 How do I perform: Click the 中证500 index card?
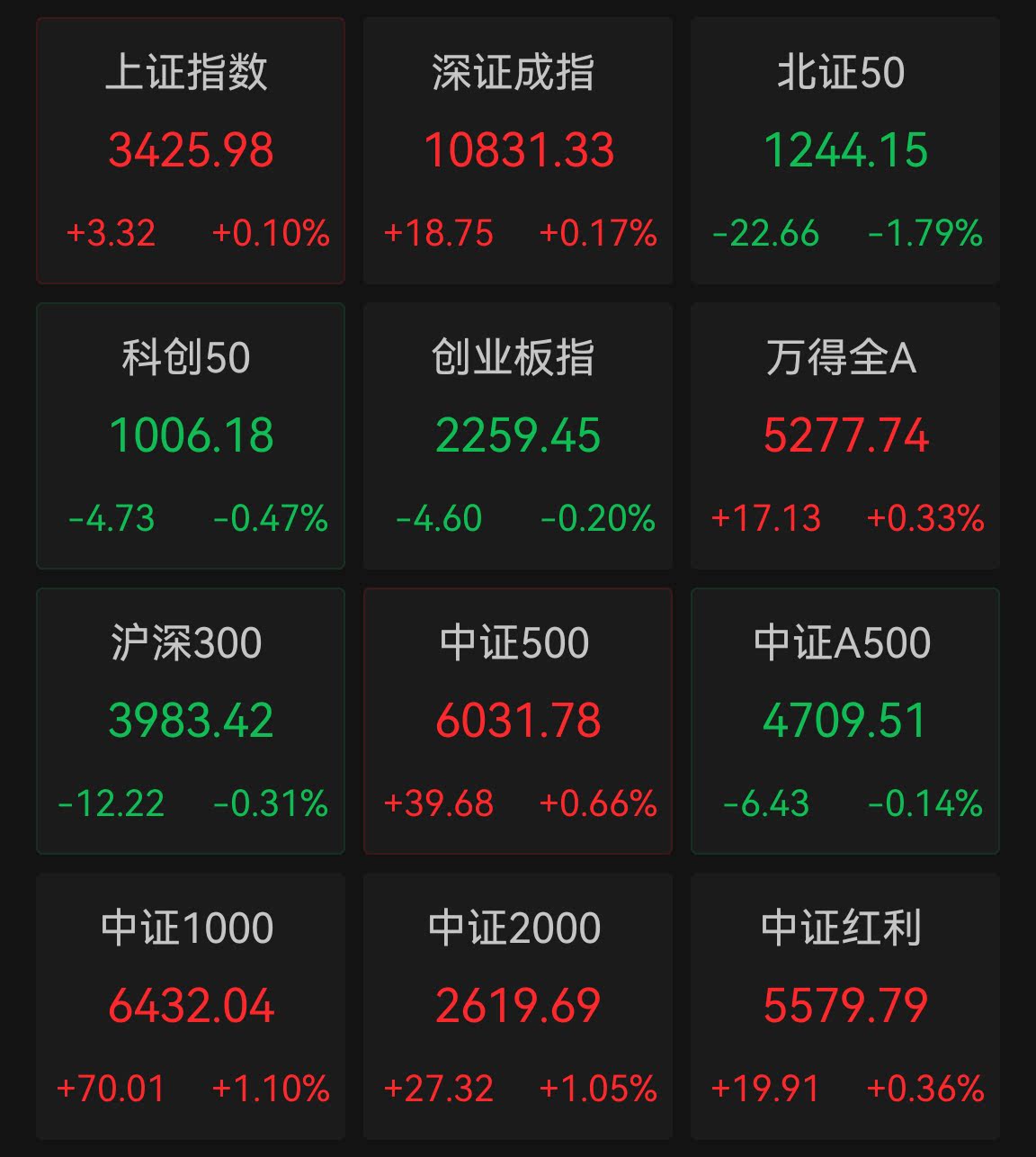coord(517,720)
